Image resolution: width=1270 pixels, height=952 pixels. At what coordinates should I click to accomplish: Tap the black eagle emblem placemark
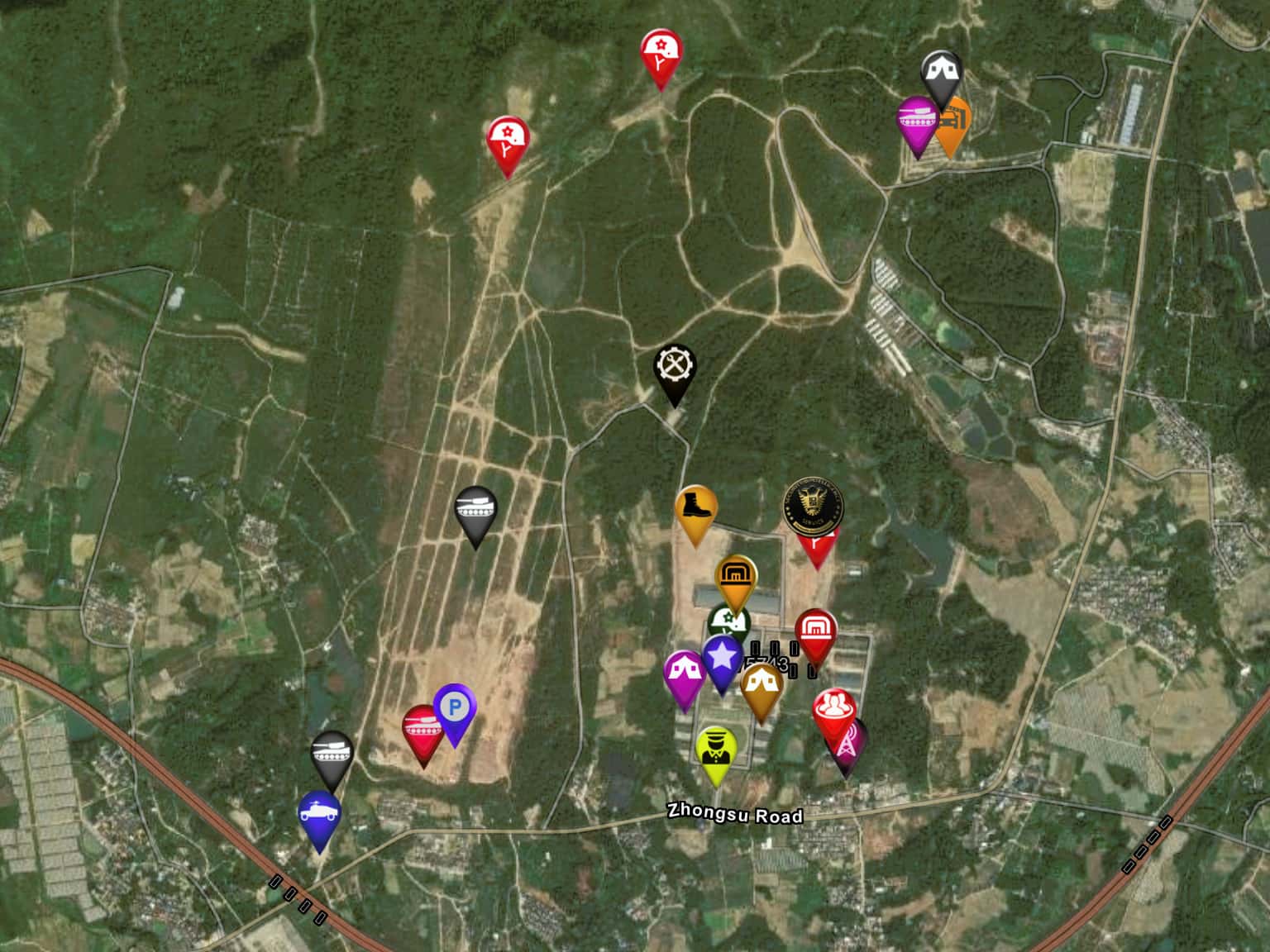[x=814, y=505]
